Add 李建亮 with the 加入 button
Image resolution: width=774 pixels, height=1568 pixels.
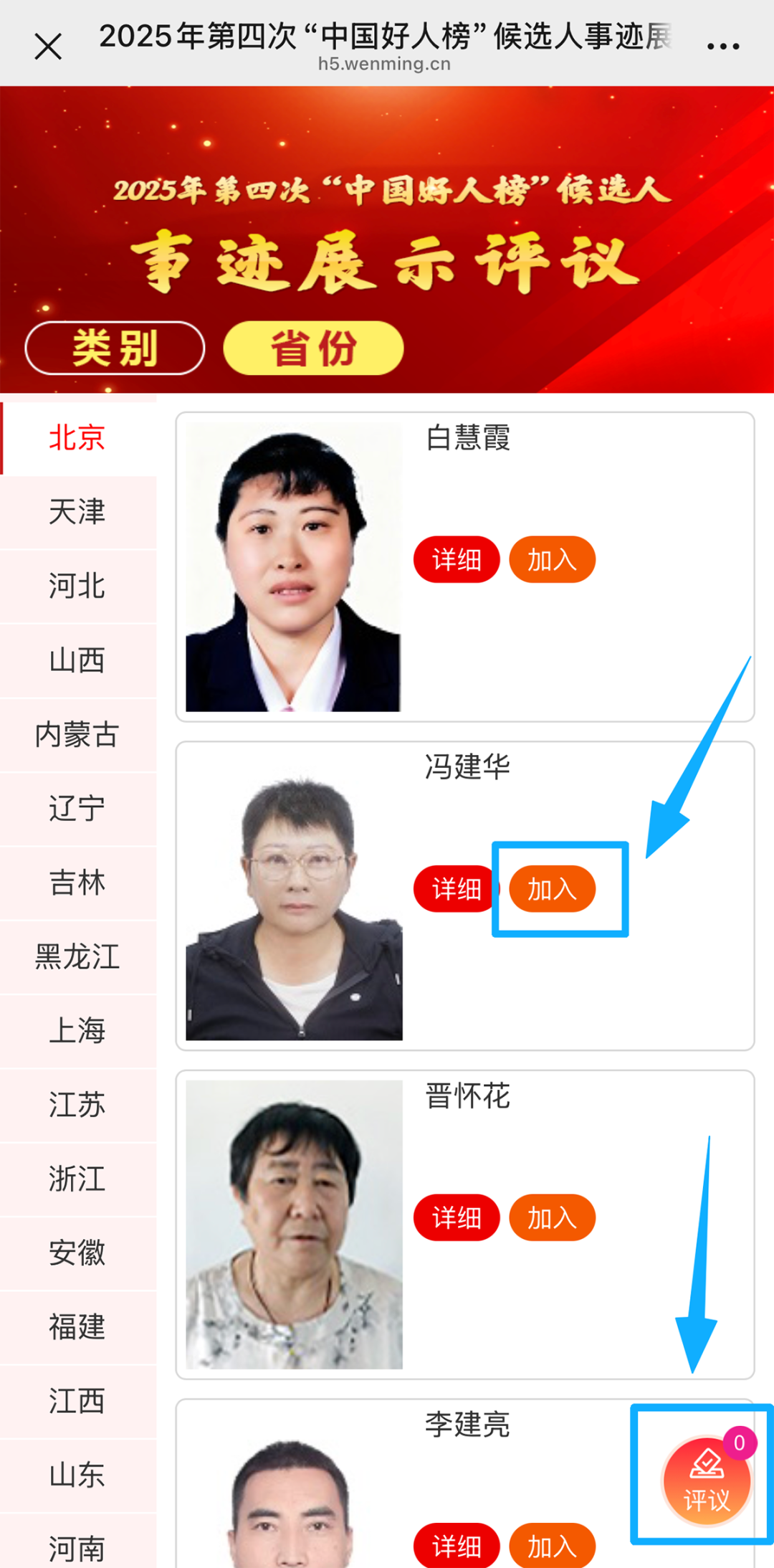click(552, 1546)
